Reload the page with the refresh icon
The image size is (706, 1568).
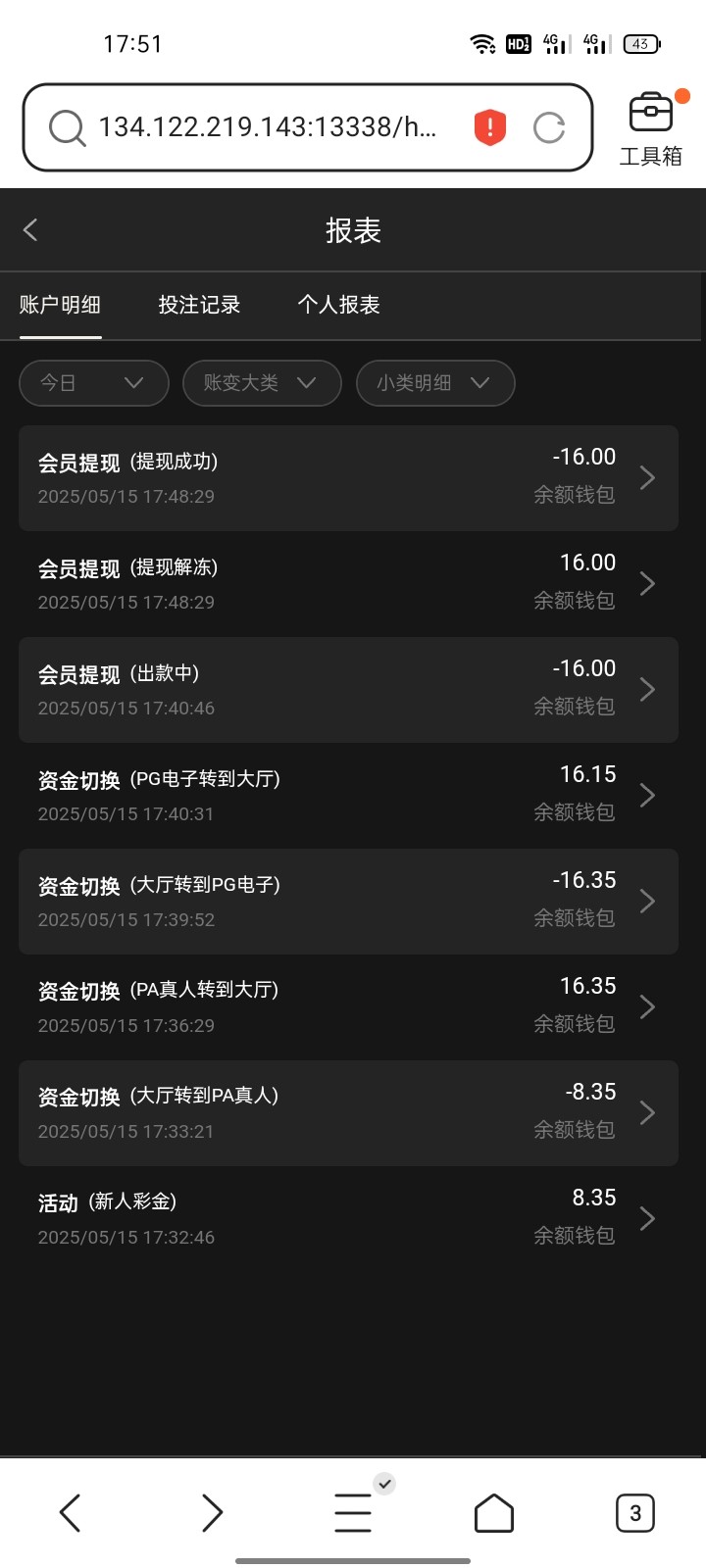(549, 127)
